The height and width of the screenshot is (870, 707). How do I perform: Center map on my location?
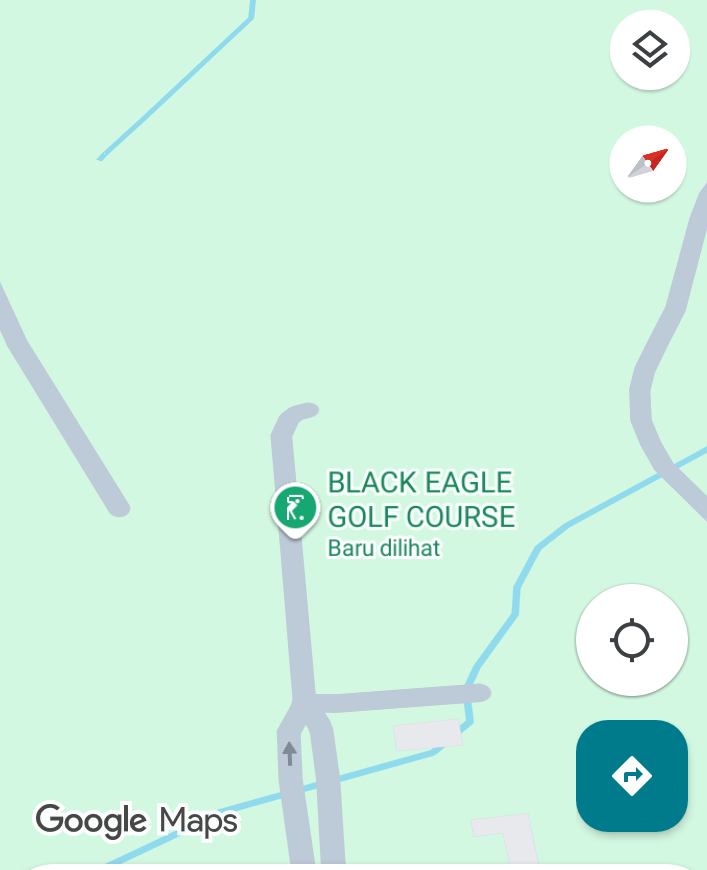click(632, 640)
